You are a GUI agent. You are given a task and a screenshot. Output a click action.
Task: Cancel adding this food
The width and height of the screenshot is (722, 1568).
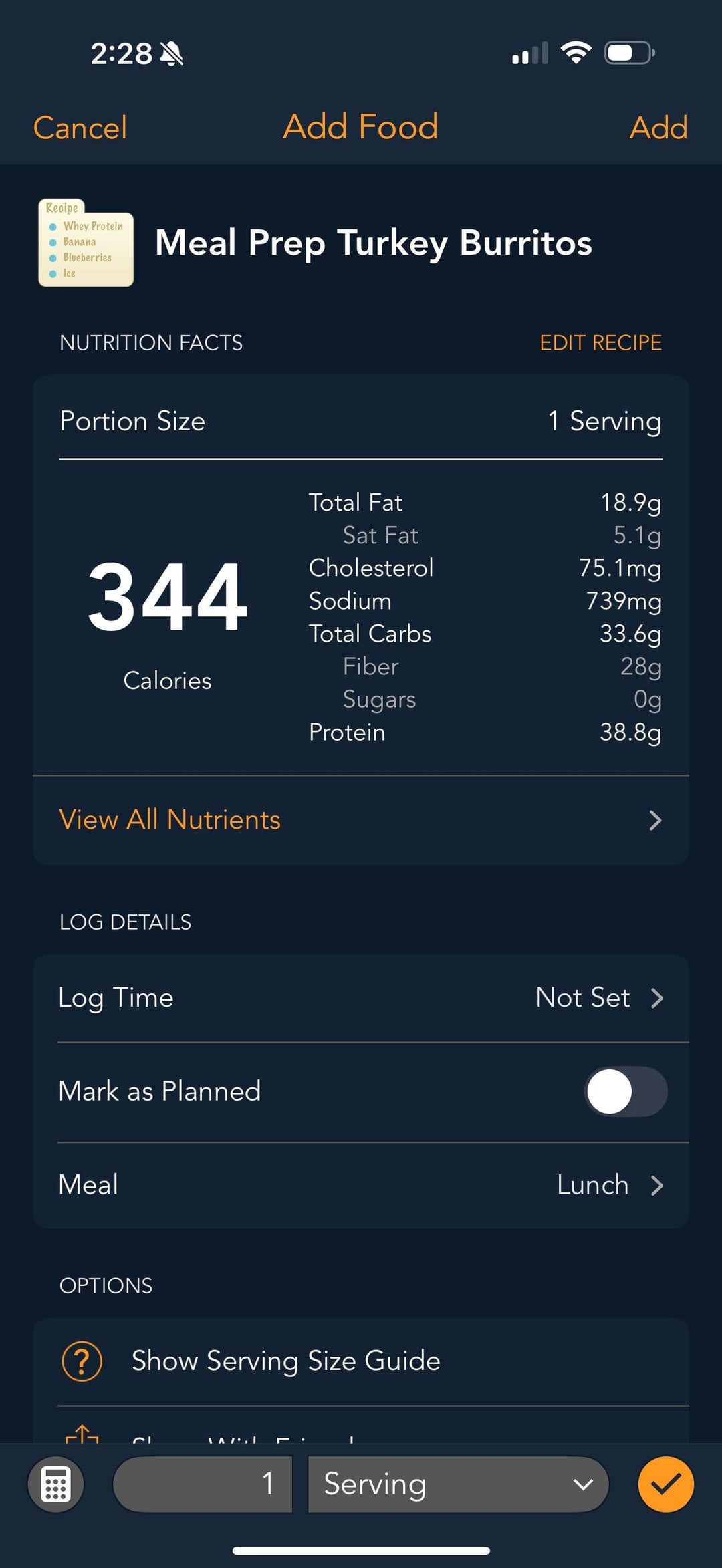[80, 128]
